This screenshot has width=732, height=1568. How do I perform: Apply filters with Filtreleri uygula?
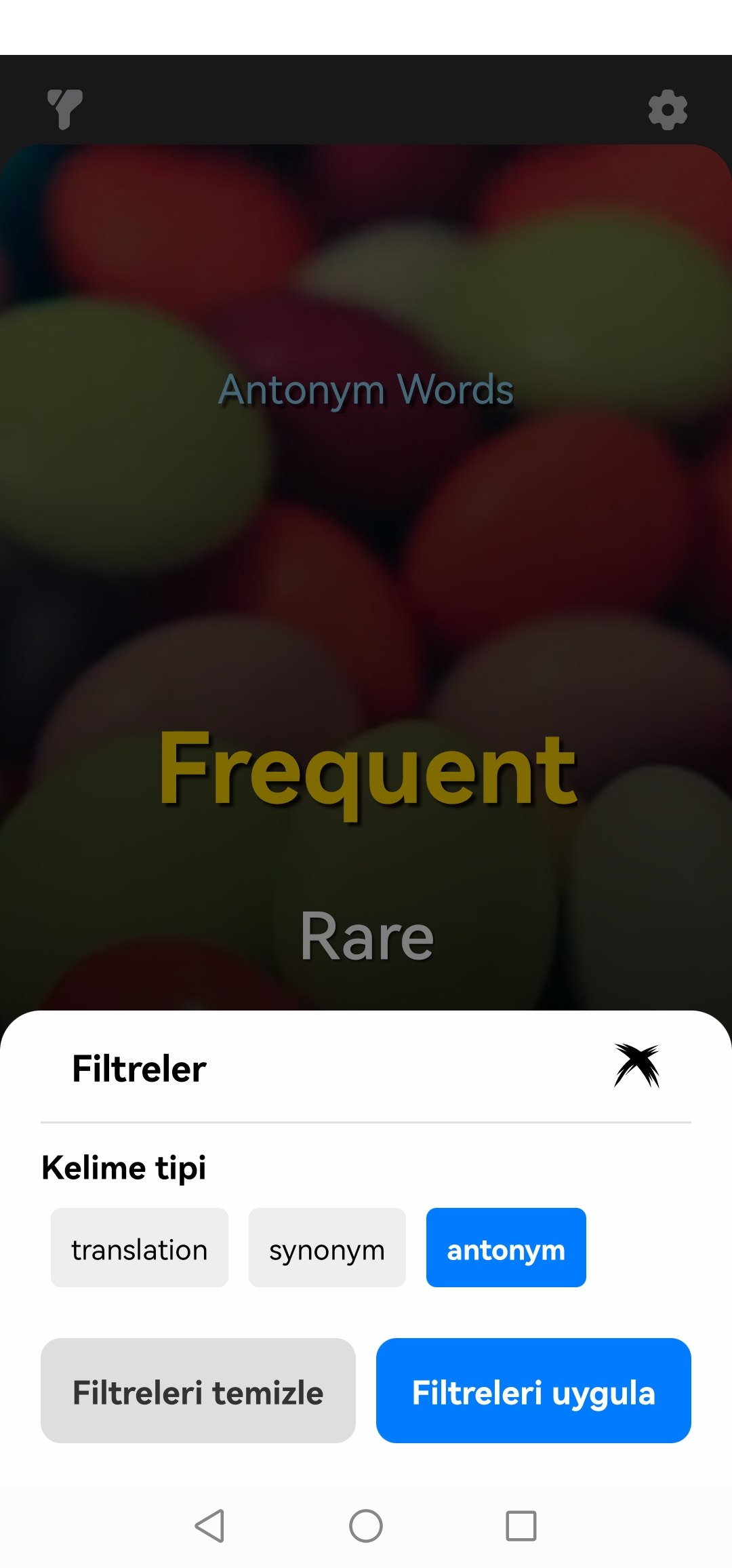click(x=533, y=1390)
